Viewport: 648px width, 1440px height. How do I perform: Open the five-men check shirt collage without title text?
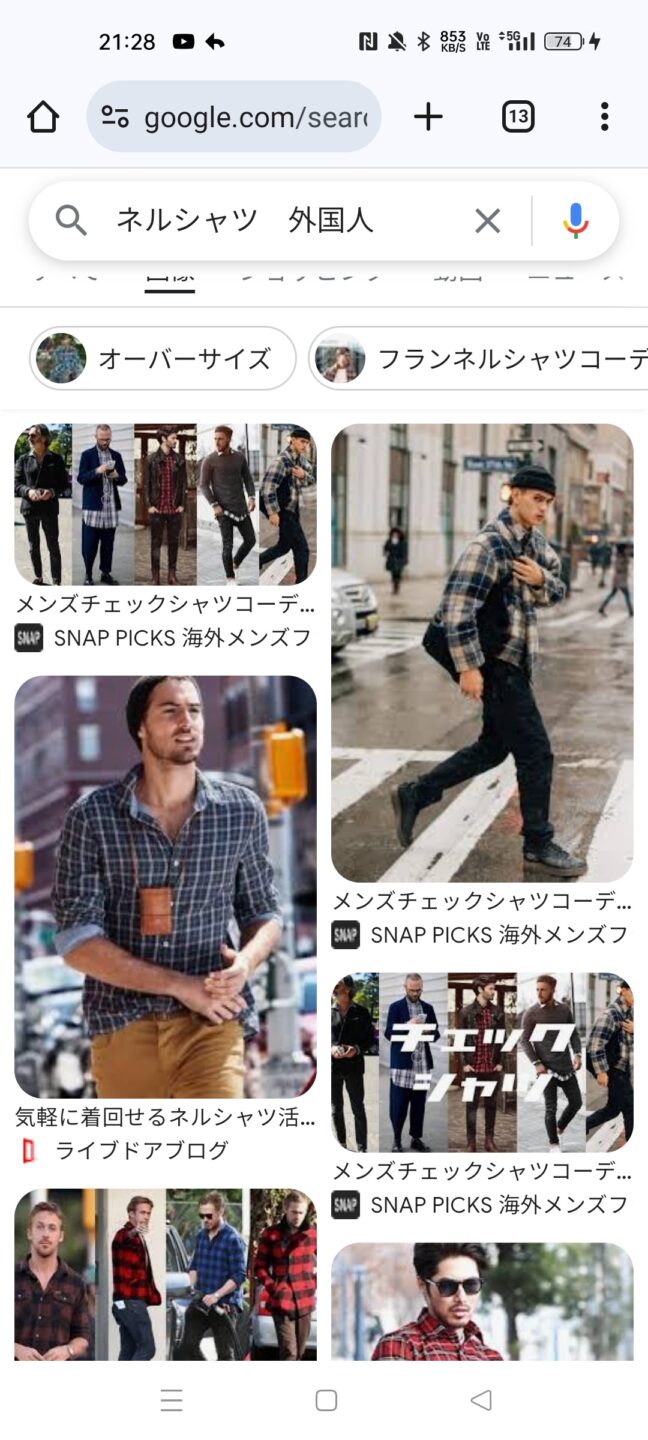tap(165, 504)
